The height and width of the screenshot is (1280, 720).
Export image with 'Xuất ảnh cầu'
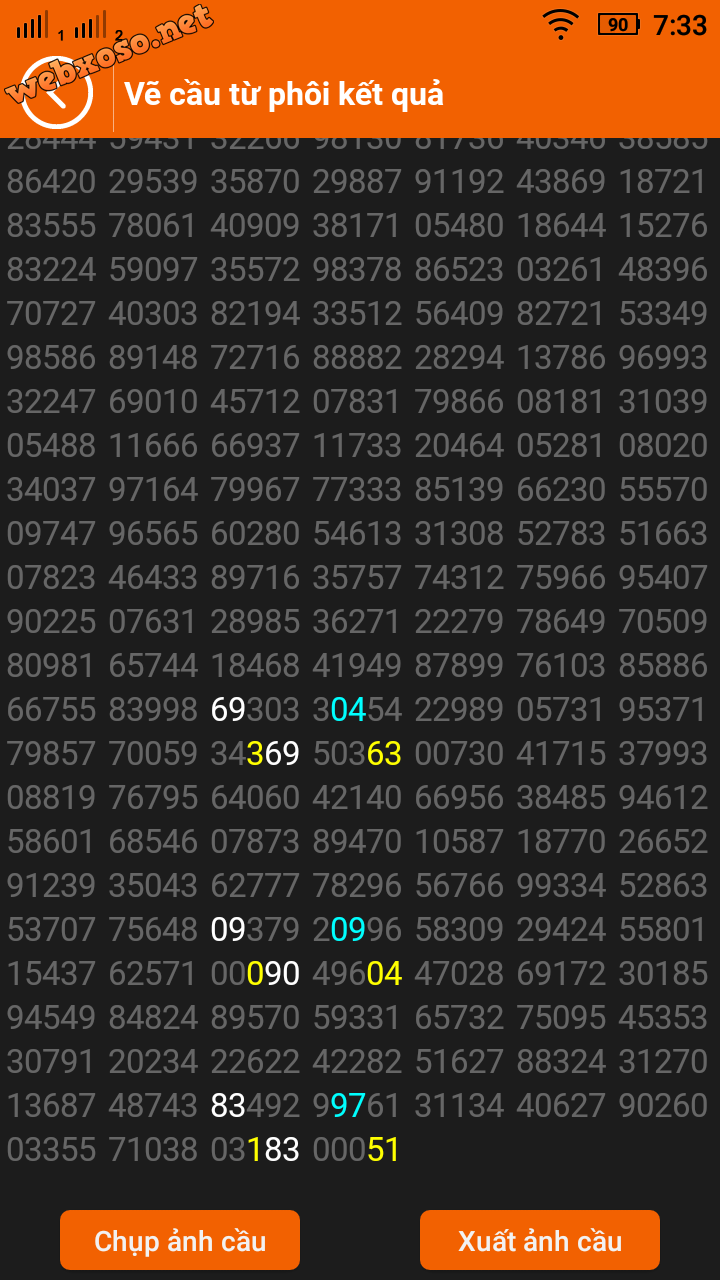(x=540, y=1240)
